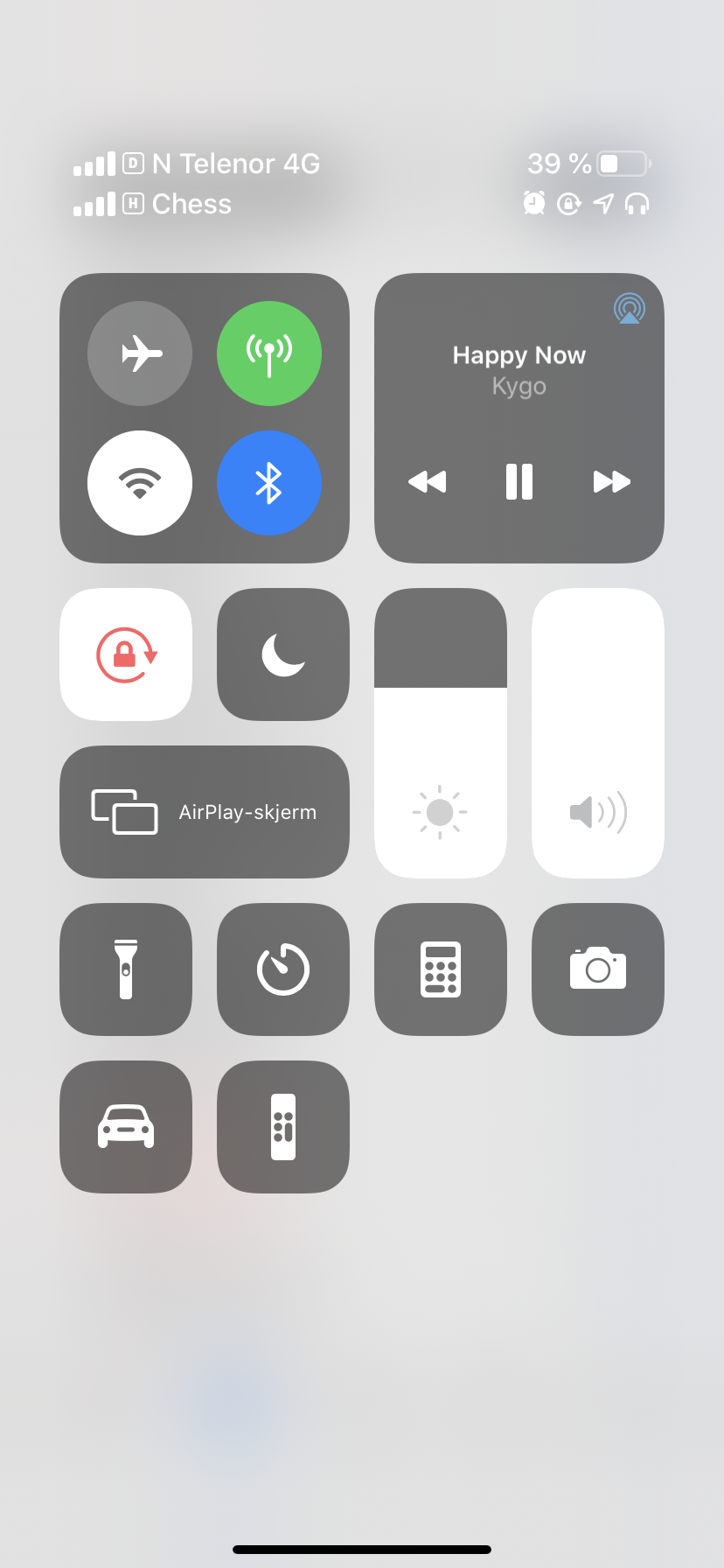Viewport: 724px width, 1568px height.
Task: Open AirPlay audio output selector
Action: click(629, 309)
